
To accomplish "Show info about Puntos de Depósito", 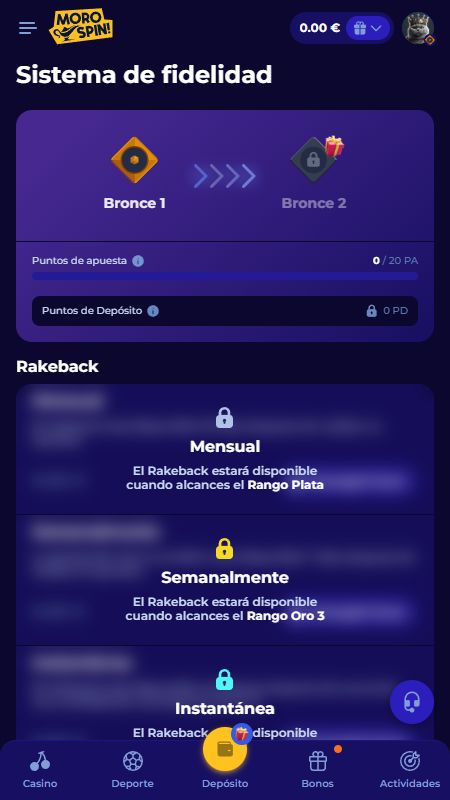I will point(153,311).
